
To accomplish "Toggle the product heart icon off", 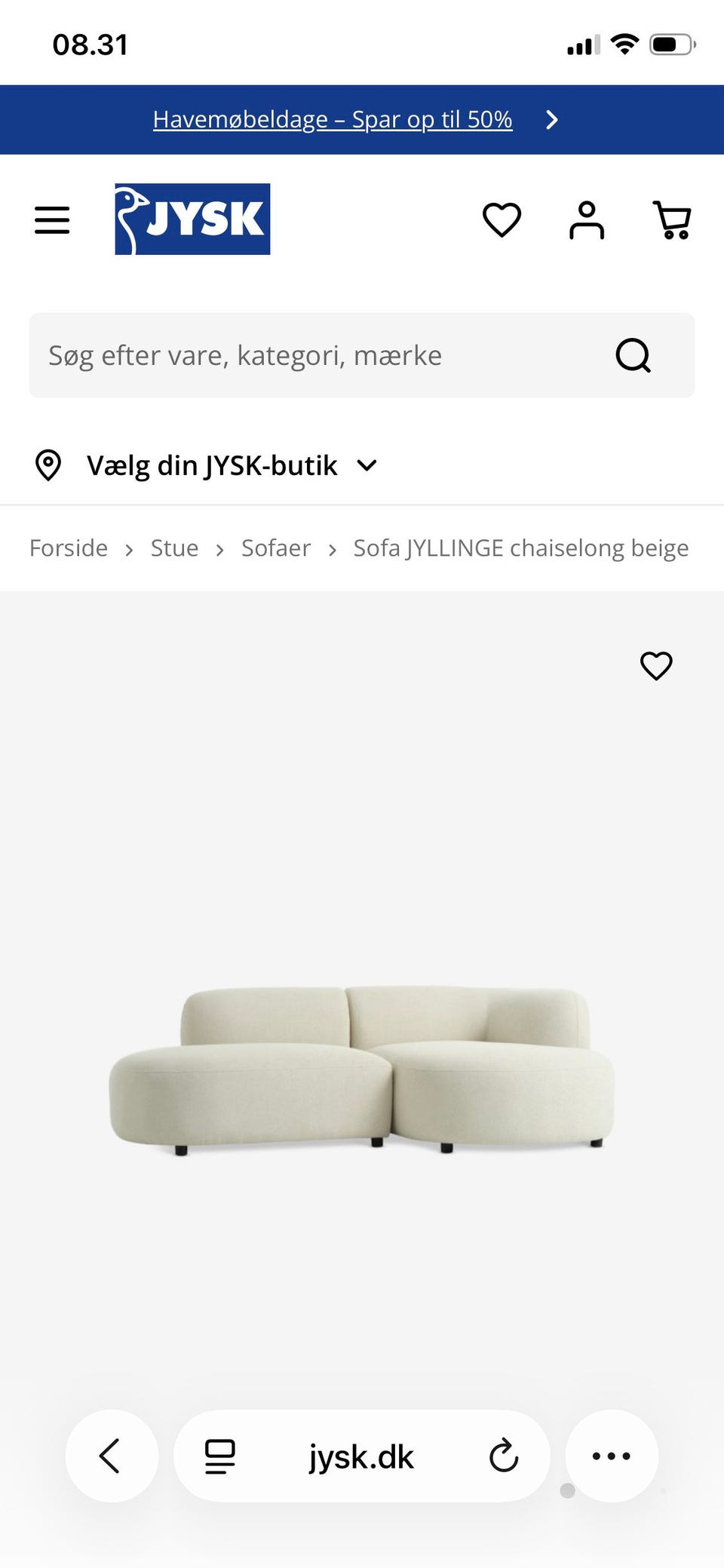I will [x=655, y=665].
